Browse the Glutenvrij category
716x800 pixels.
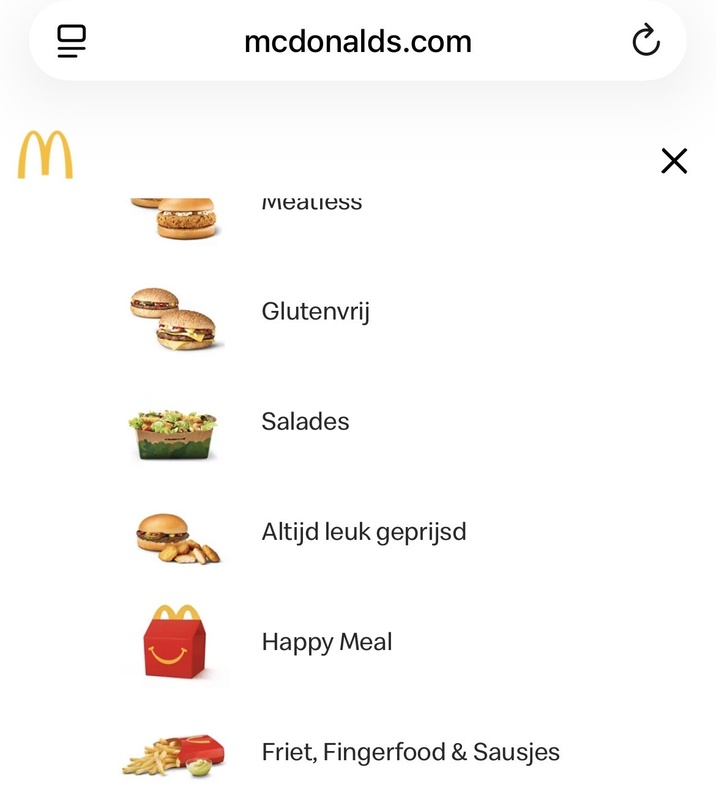click(x=315, y=312)
